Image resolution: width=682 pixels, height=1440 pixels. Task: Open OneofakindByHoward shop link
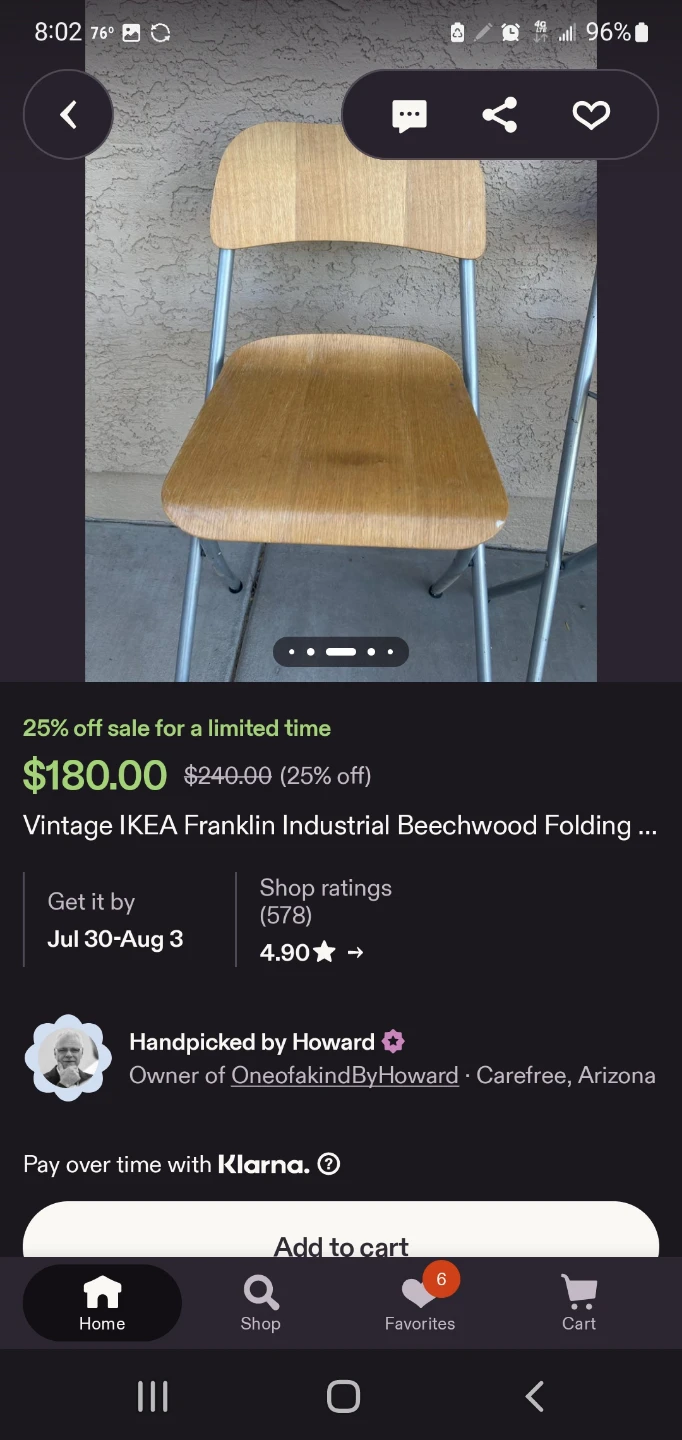coord(345,1075)
